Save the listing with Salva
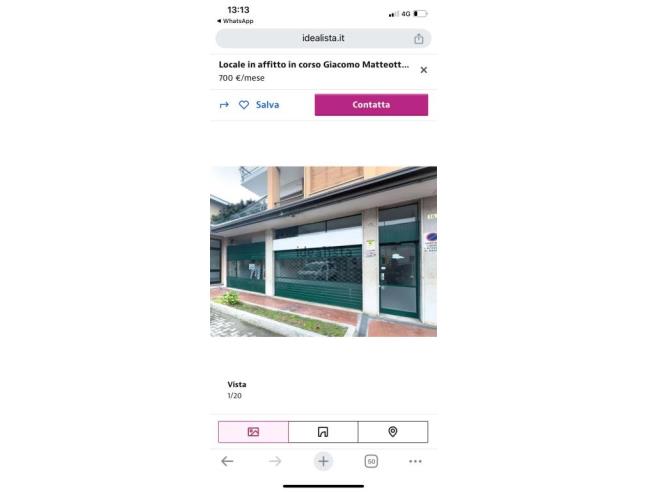Image resolution: width=648 pixels, height=492 pixels. click(259, 105)
